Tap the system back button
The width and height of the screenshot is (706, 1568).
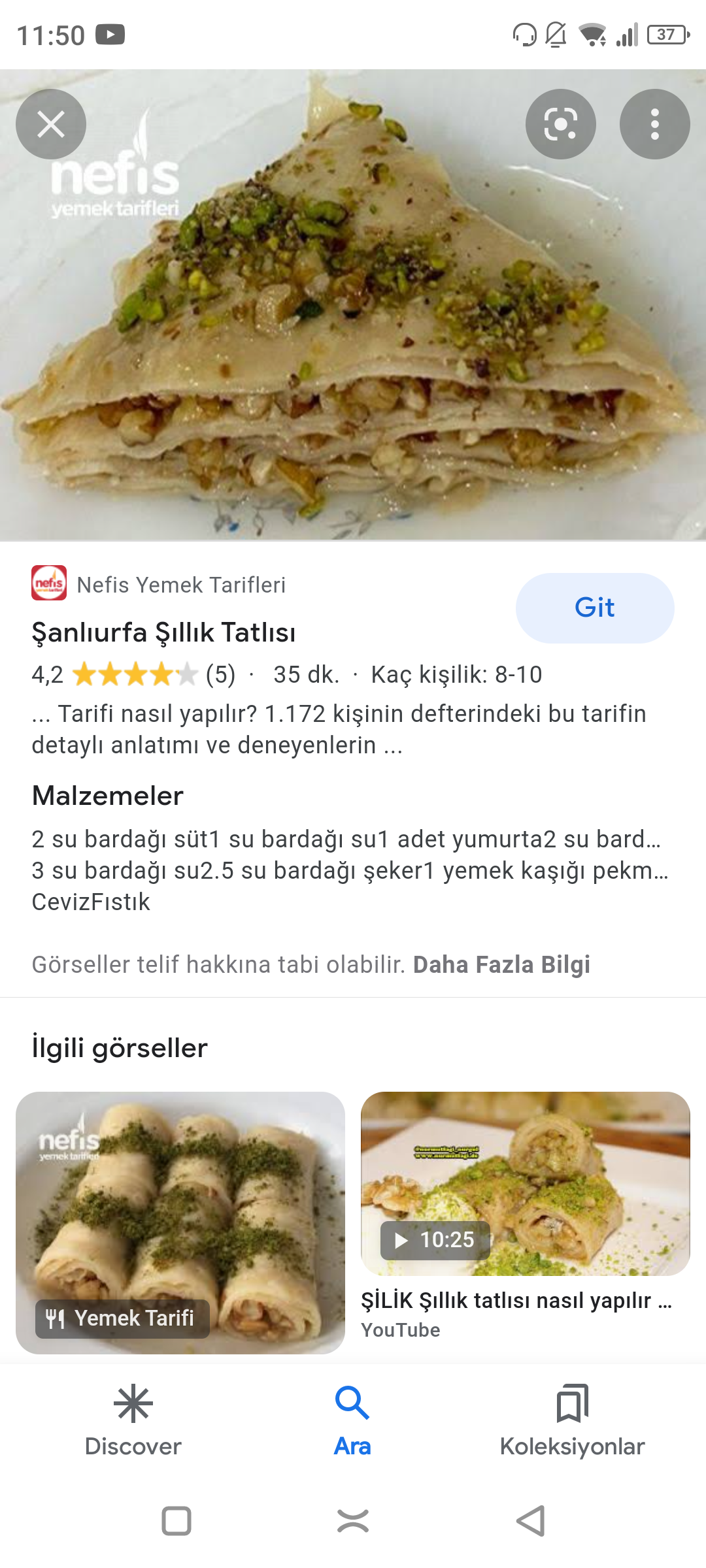click(x=530, y=1521)
